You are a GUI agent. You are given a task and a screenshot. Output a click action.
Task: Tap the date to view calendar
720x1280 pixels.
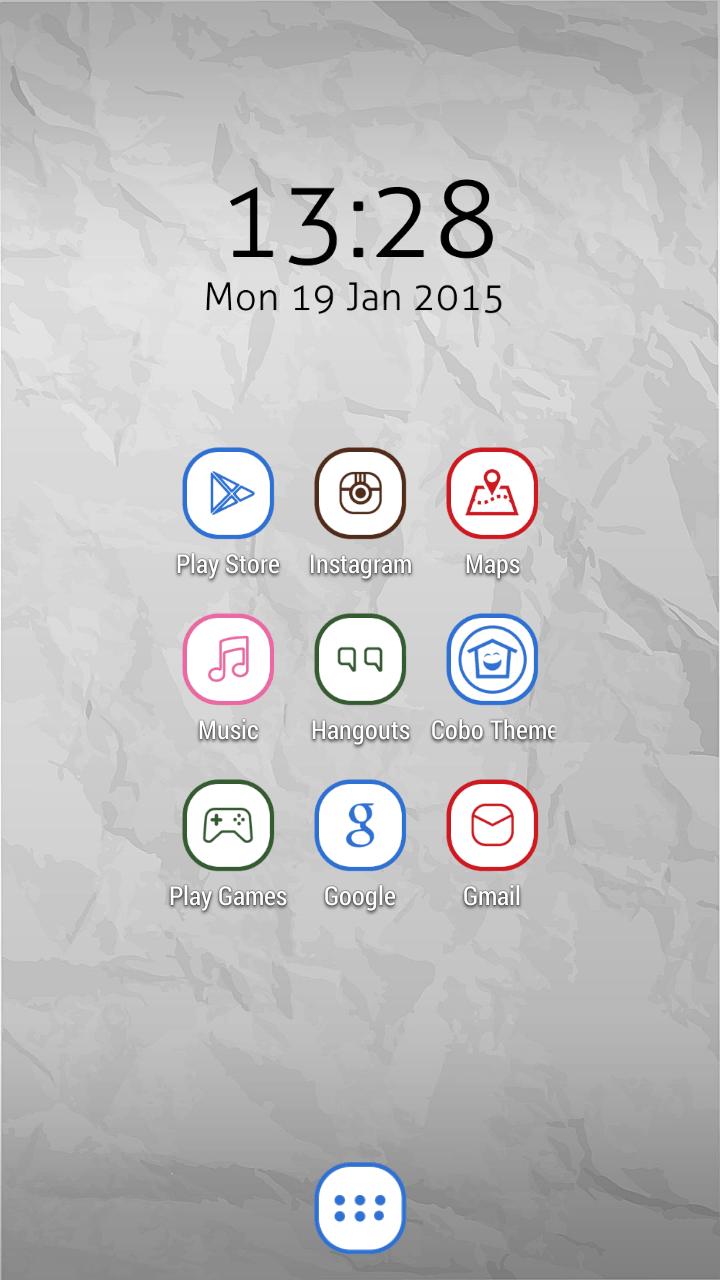click(355, 296)
